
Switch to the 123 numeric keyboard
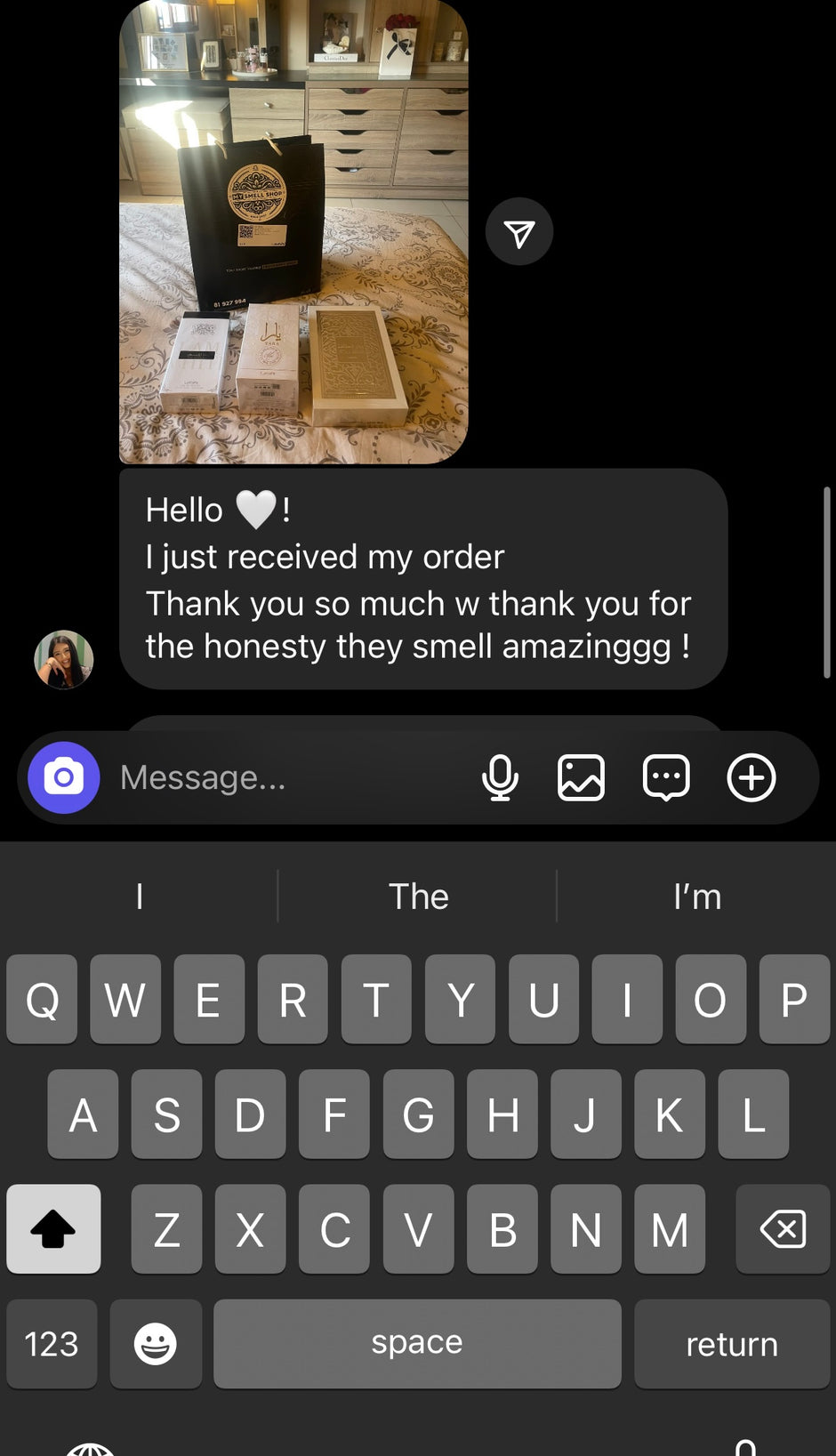tap(52, 1343)
